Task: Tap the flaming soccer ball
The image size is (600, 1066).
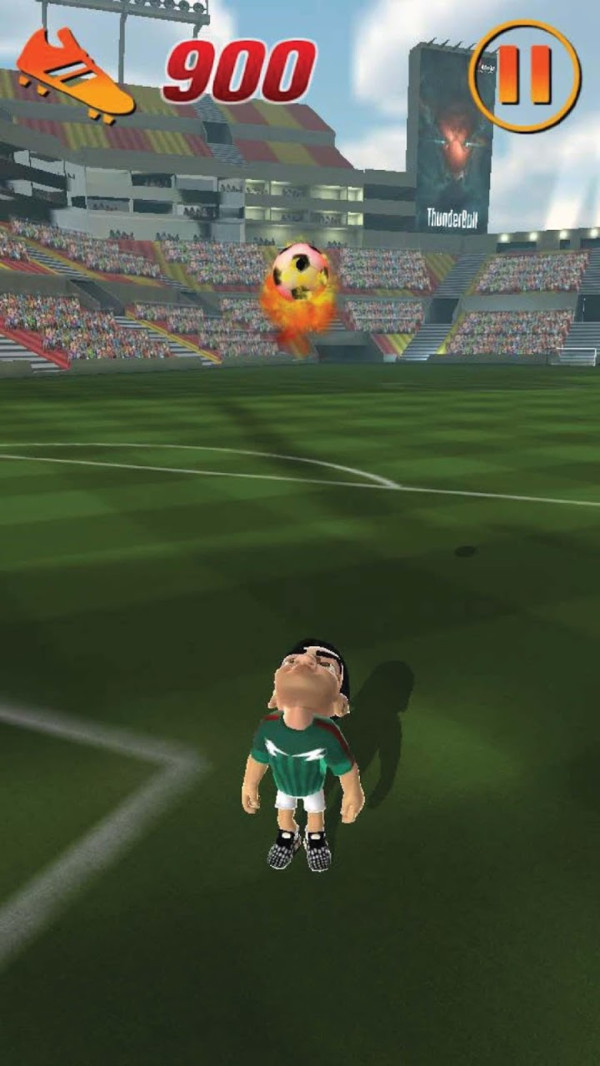Action: point(299,271)
